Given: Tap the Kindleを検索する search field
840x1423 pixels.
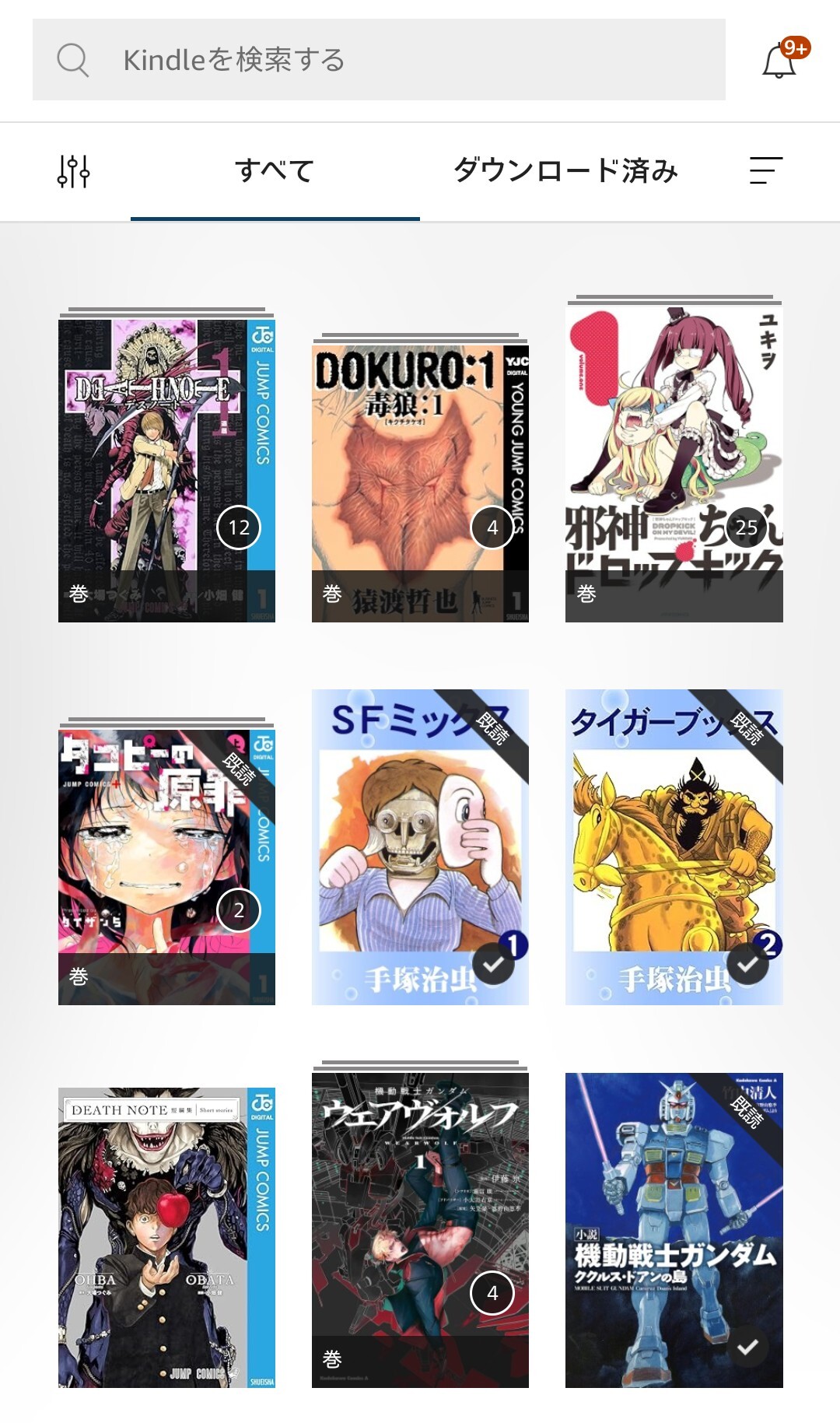Looking at the screenshot, I should [378, 60].
